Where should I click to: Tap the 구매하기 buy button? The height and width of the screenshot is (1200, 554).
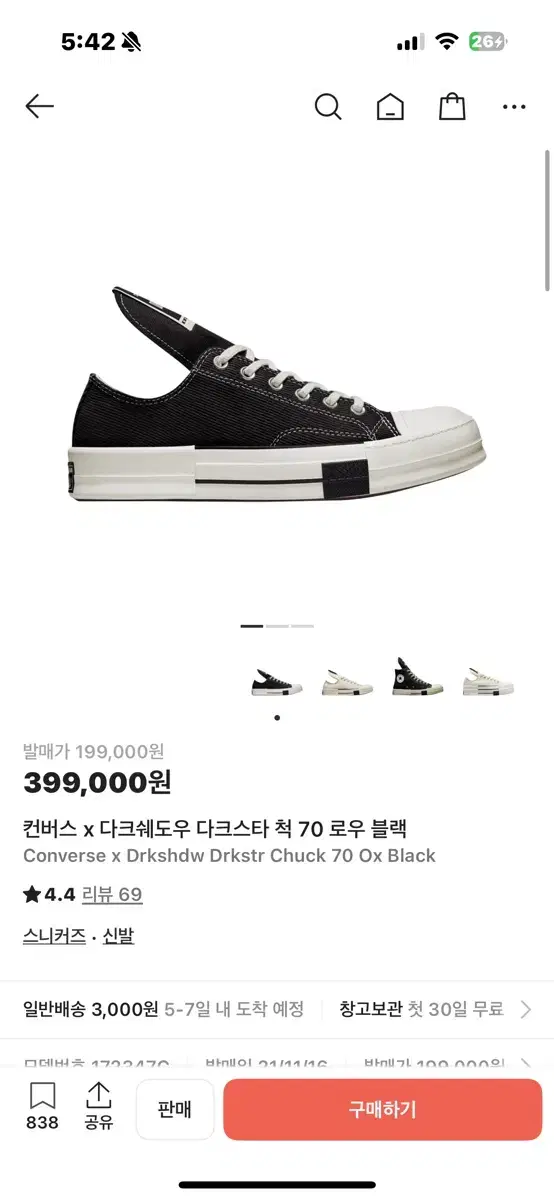(382, 1109)
